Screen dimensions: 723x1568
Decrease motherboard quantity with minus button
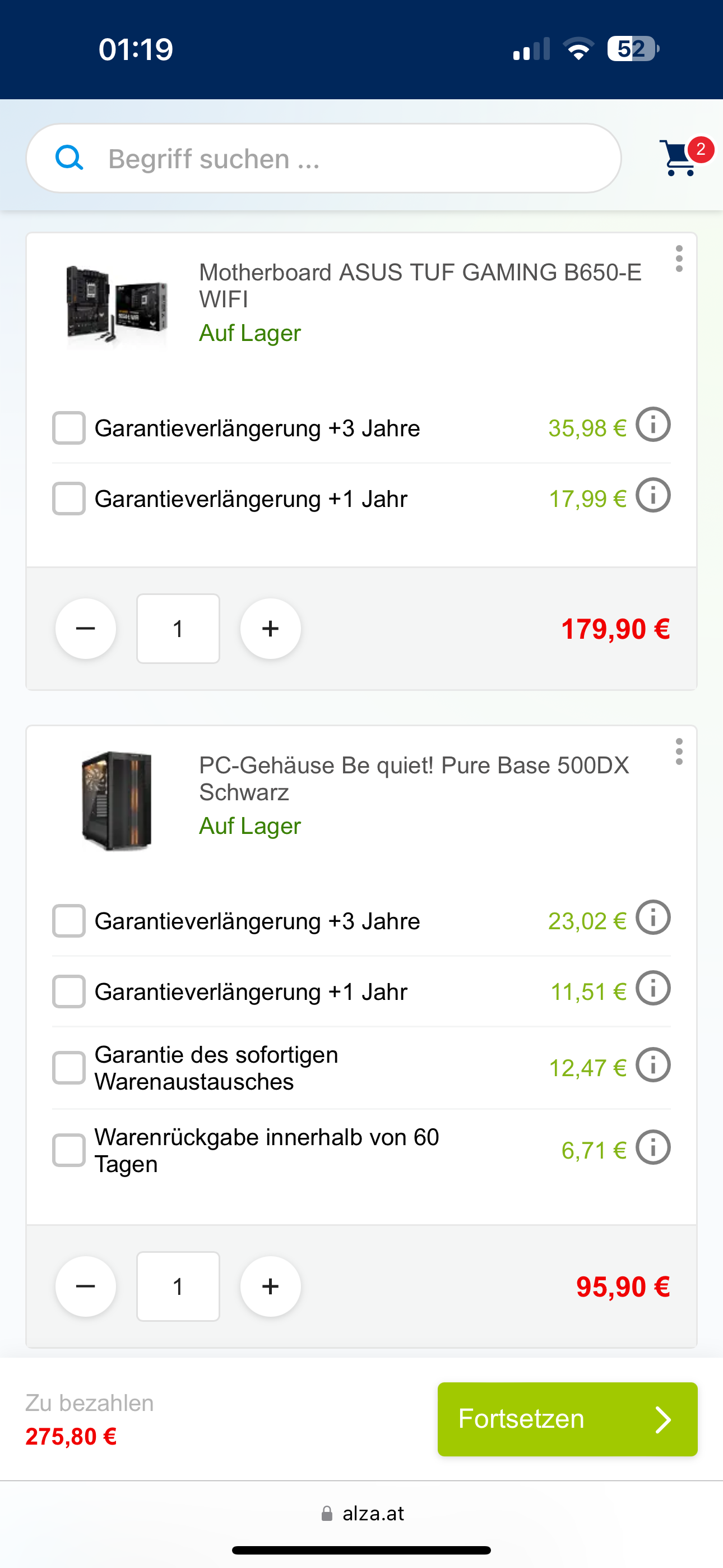tap(86, 629)
